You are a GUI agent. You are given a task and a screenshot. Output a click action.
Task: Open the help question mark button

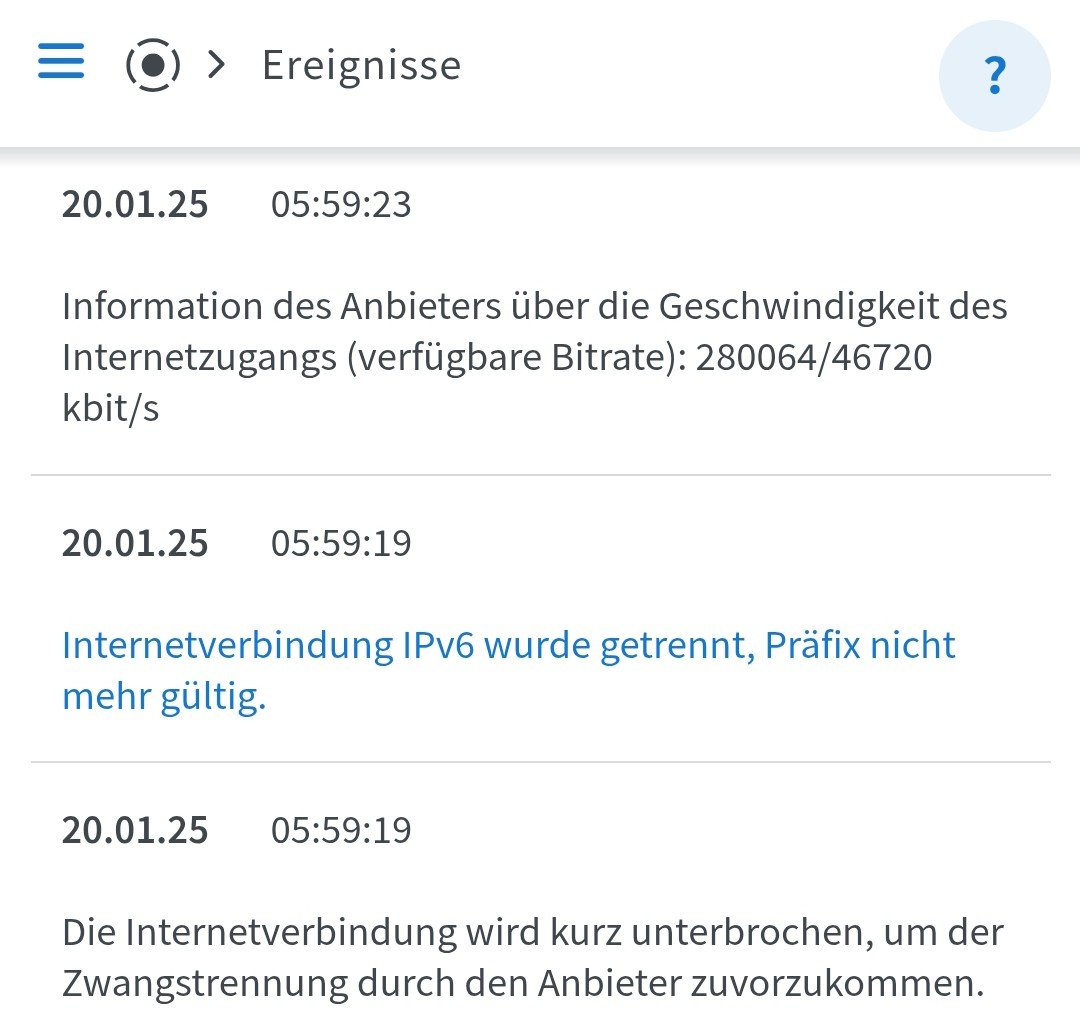pos(994,76)
